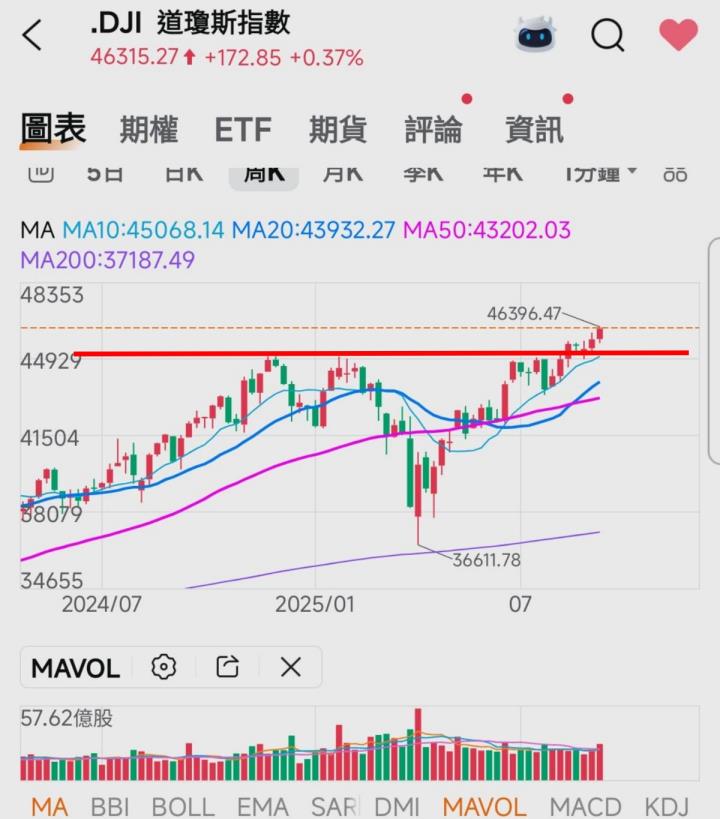Select the EMA indicator
This screenshot has height=819, width=720.
263,806
